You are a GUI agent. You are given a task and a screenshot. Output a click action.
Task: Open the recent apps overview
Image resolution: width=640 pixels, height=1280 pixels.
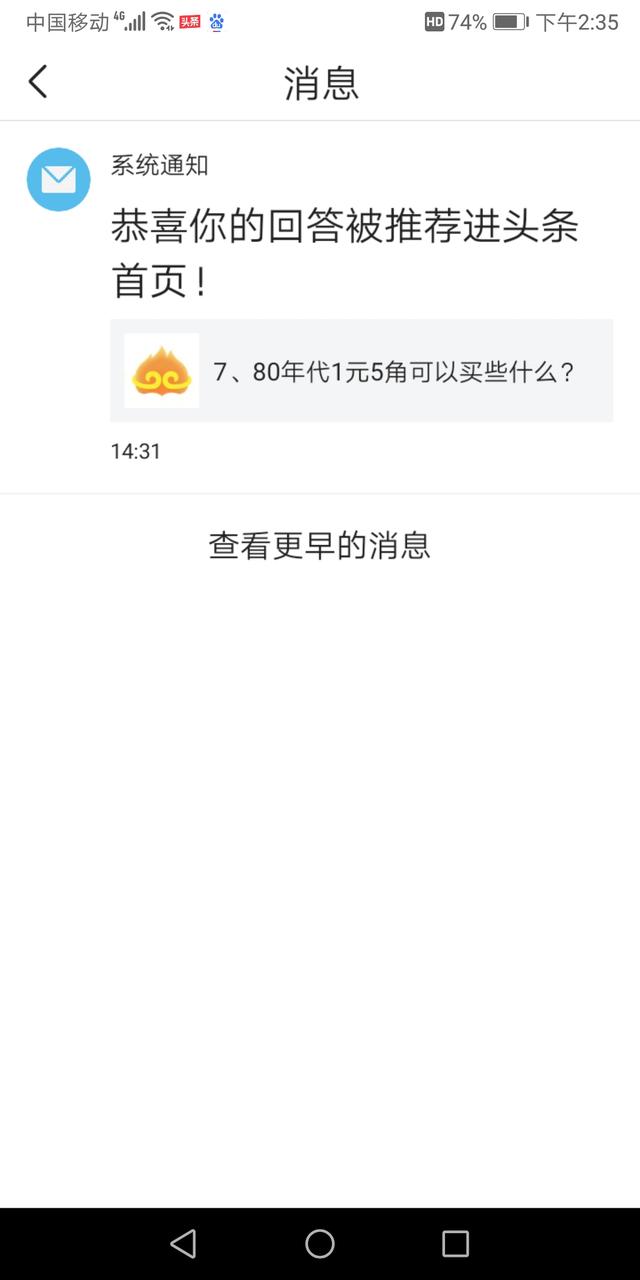pos(456,1243)
